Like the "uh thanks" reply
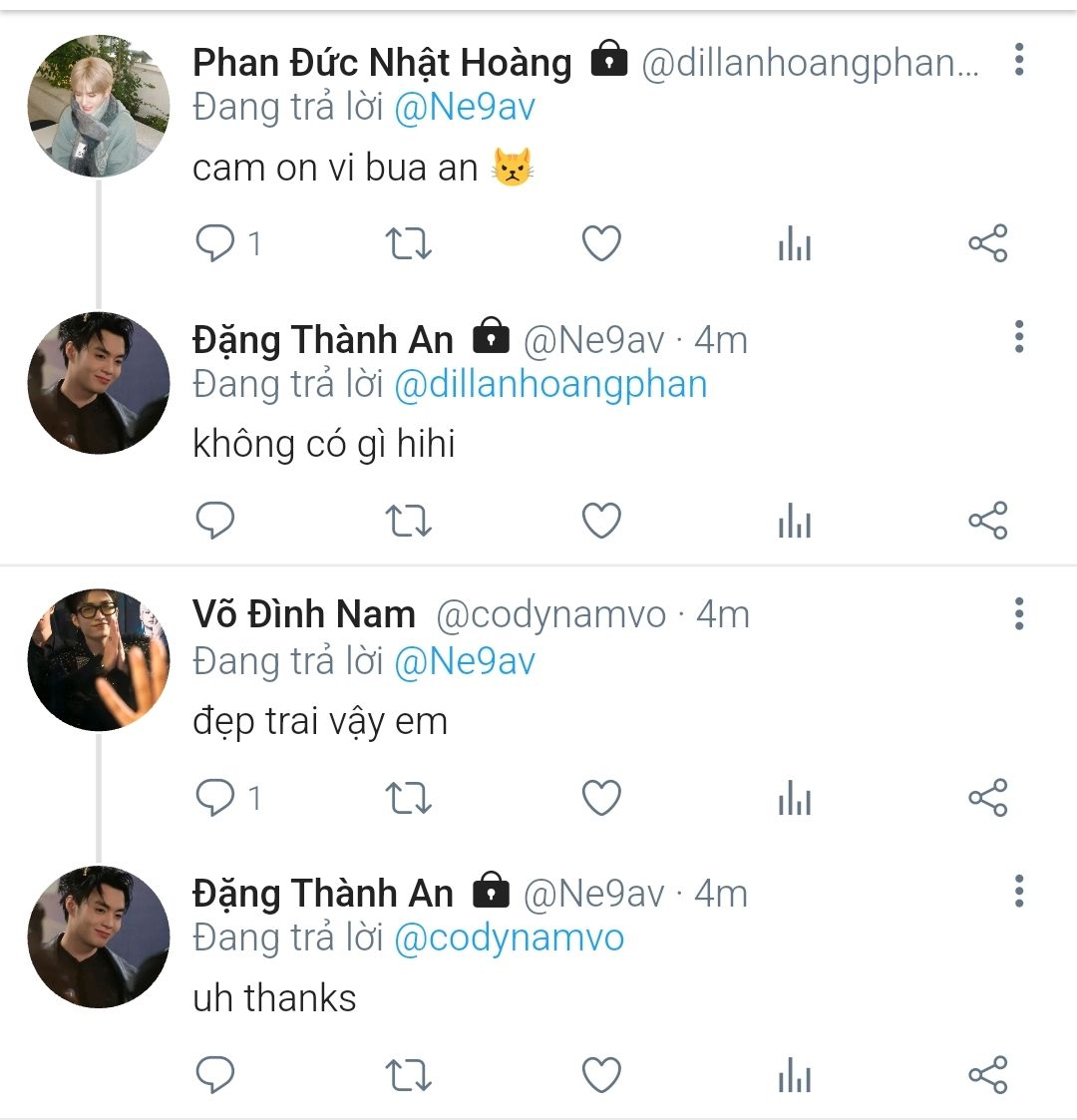The width and height of the screenshot is (1077, 1120). point(601,1075)
